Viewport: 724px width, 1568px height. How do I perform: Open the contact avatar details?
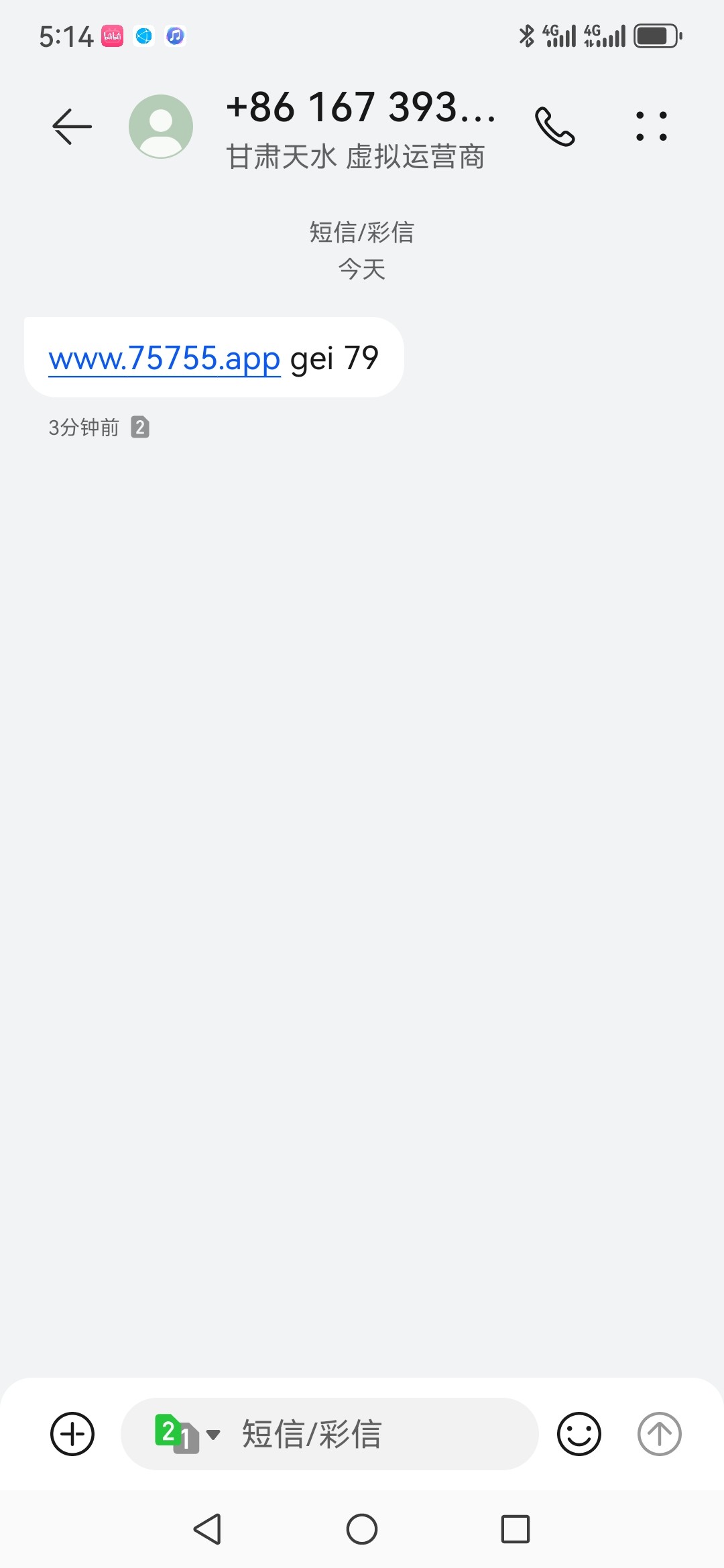[161, 126]
